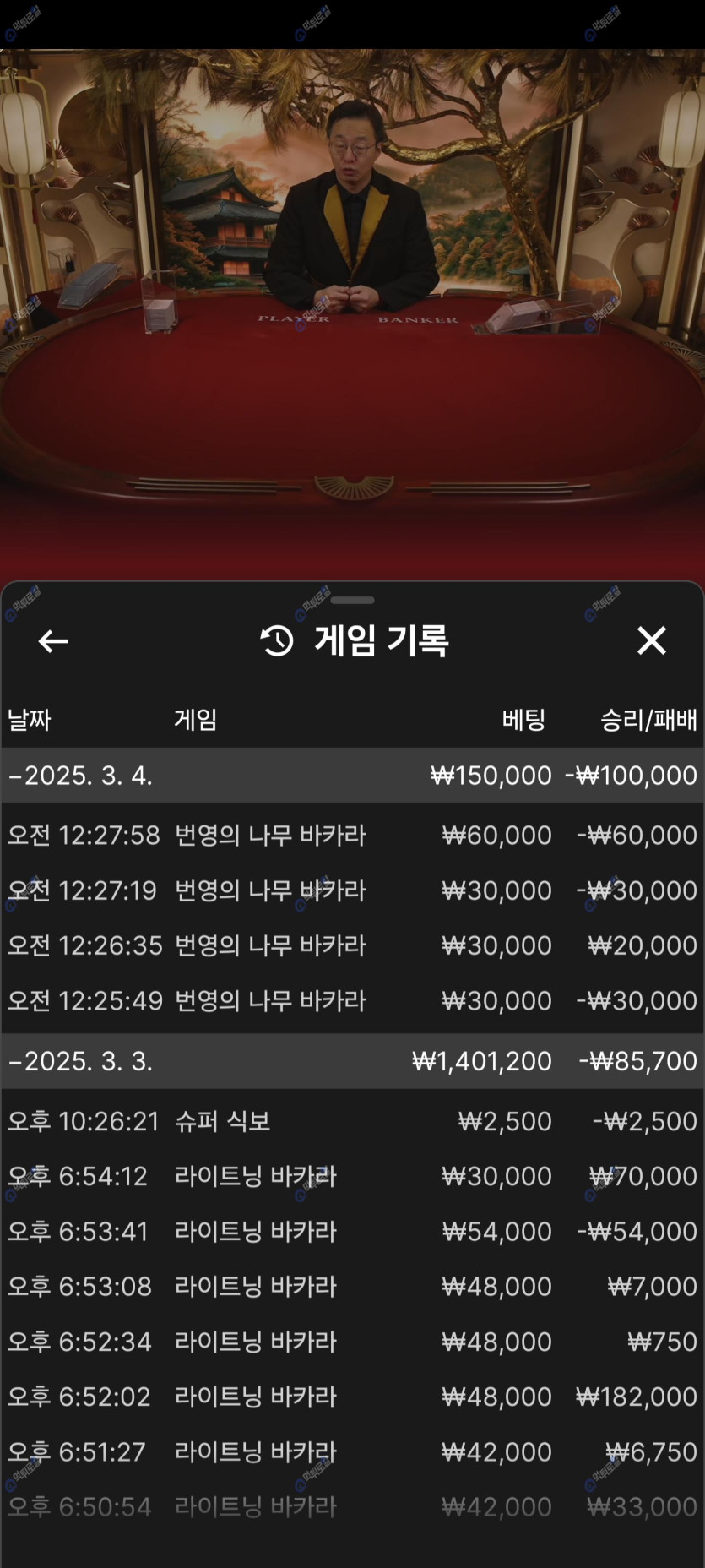
Task: Open the 오전 12:26:35 번영의 나무 바카라 record
Action: tap(352, 945)
